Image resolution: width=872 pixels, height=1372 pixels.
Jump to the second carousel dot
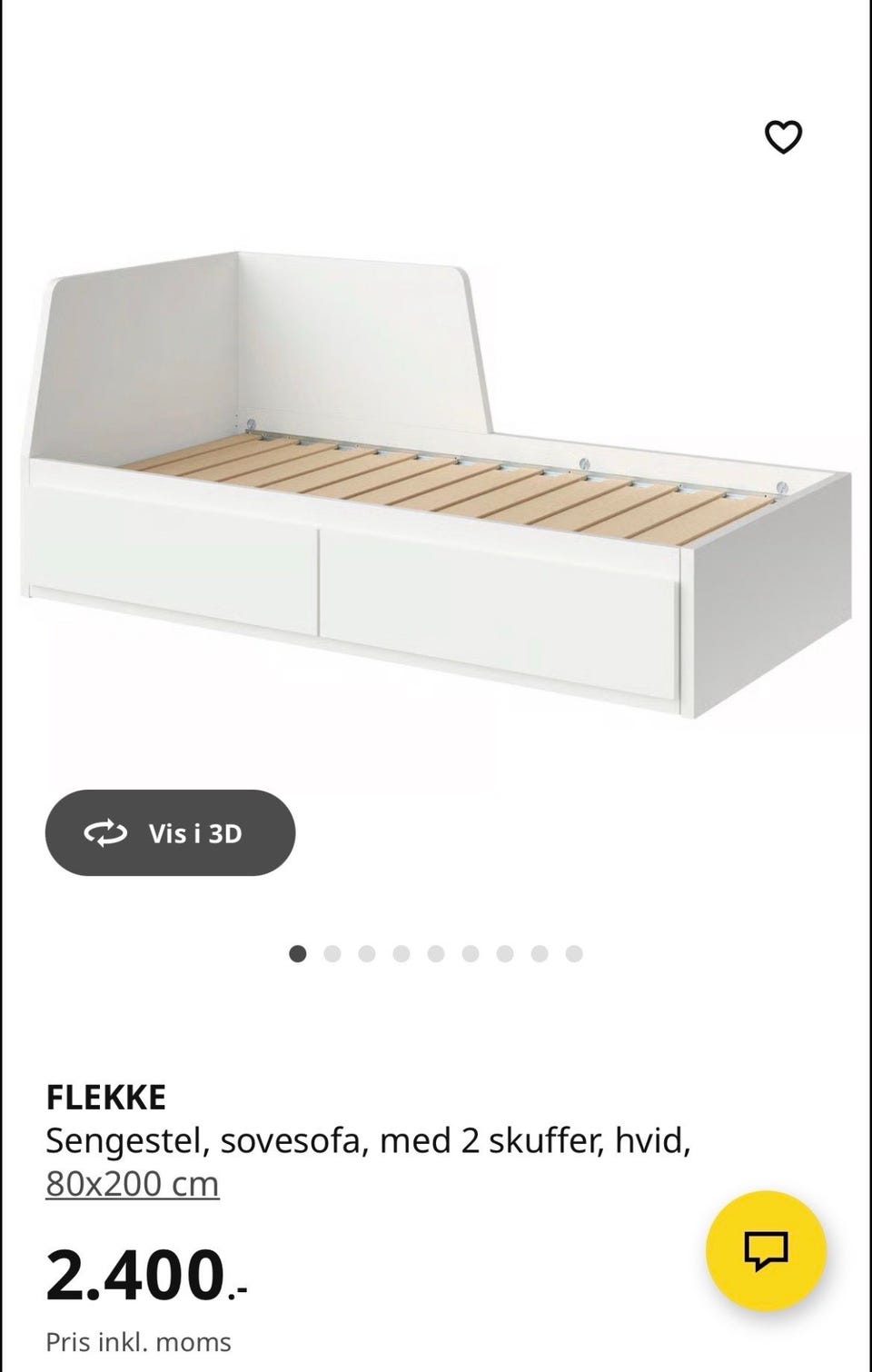pyautogui.click(x=330, y=952)
